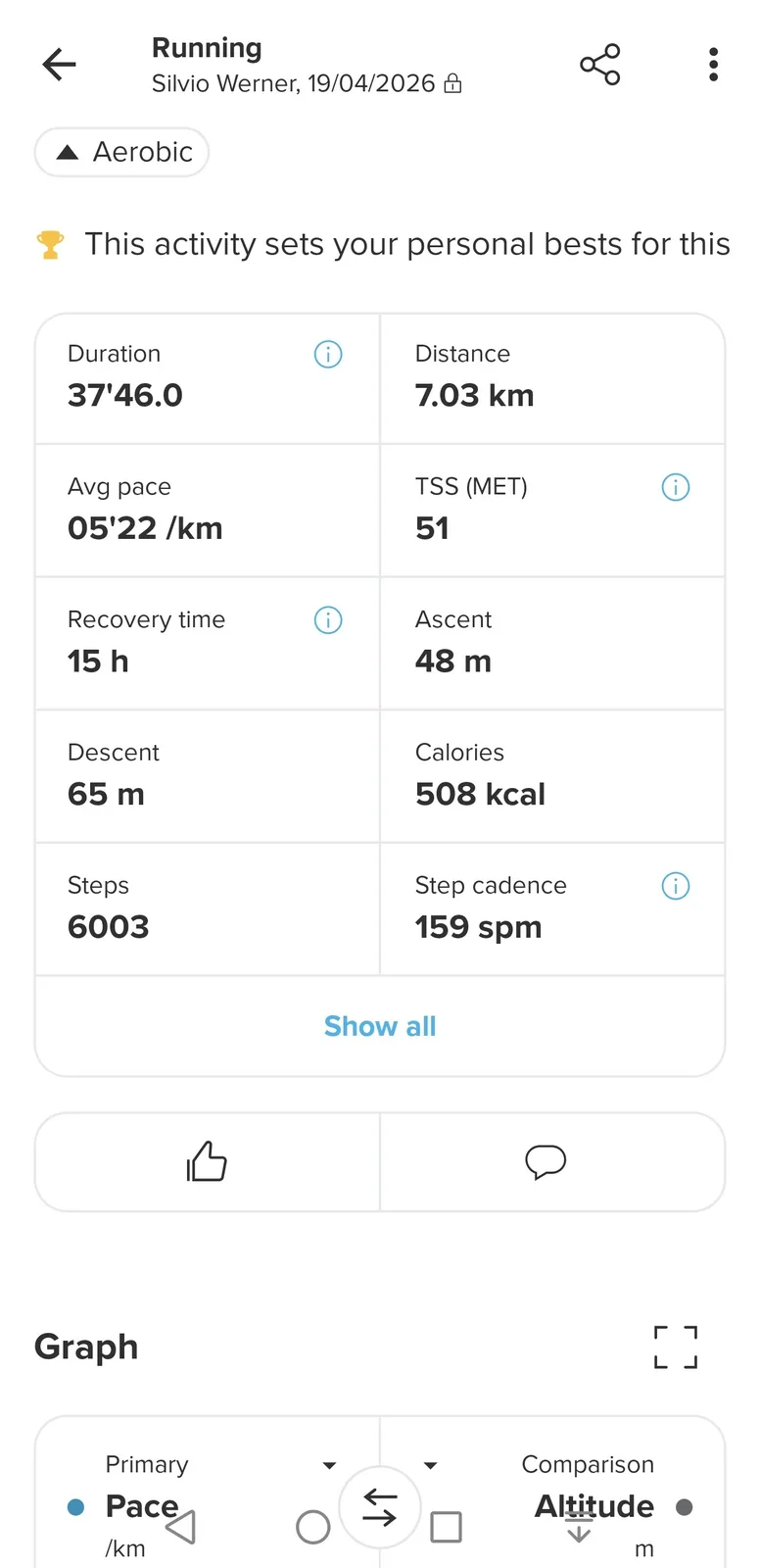Go back from the Running activity
The width and height of the screenshot is (760, 1568).
click(60, 65)
